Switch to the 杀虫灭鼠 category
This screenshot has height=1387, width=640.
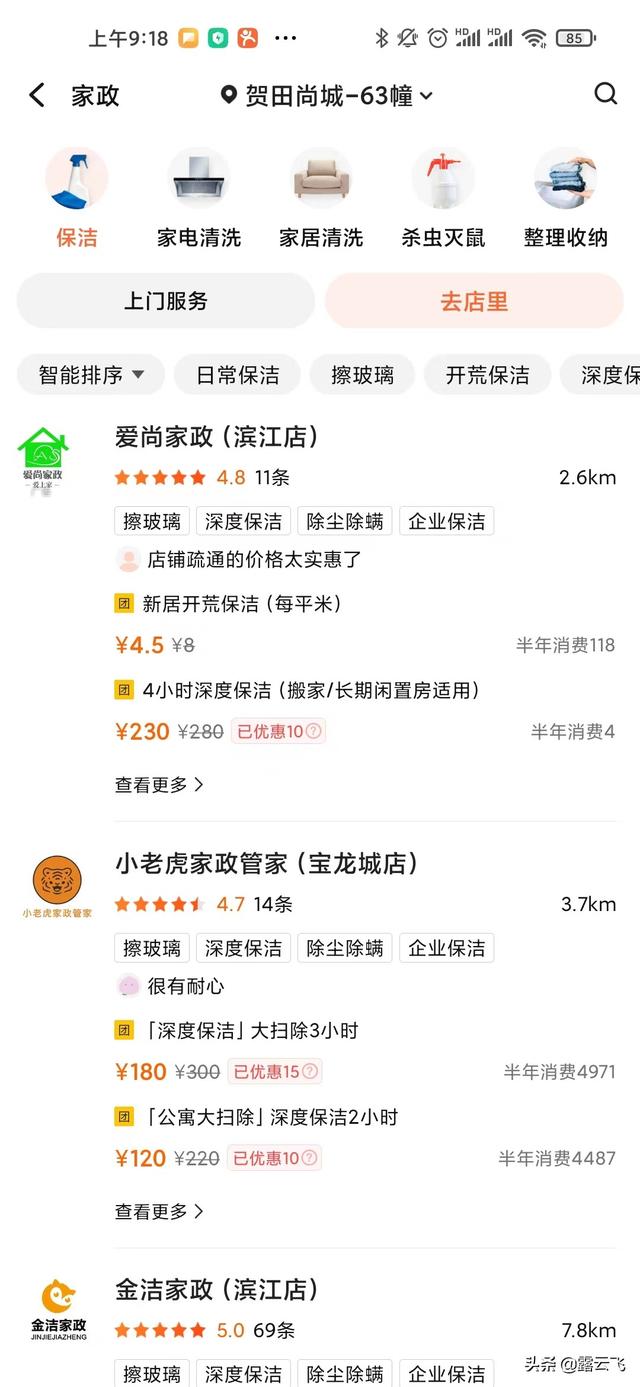443,199
